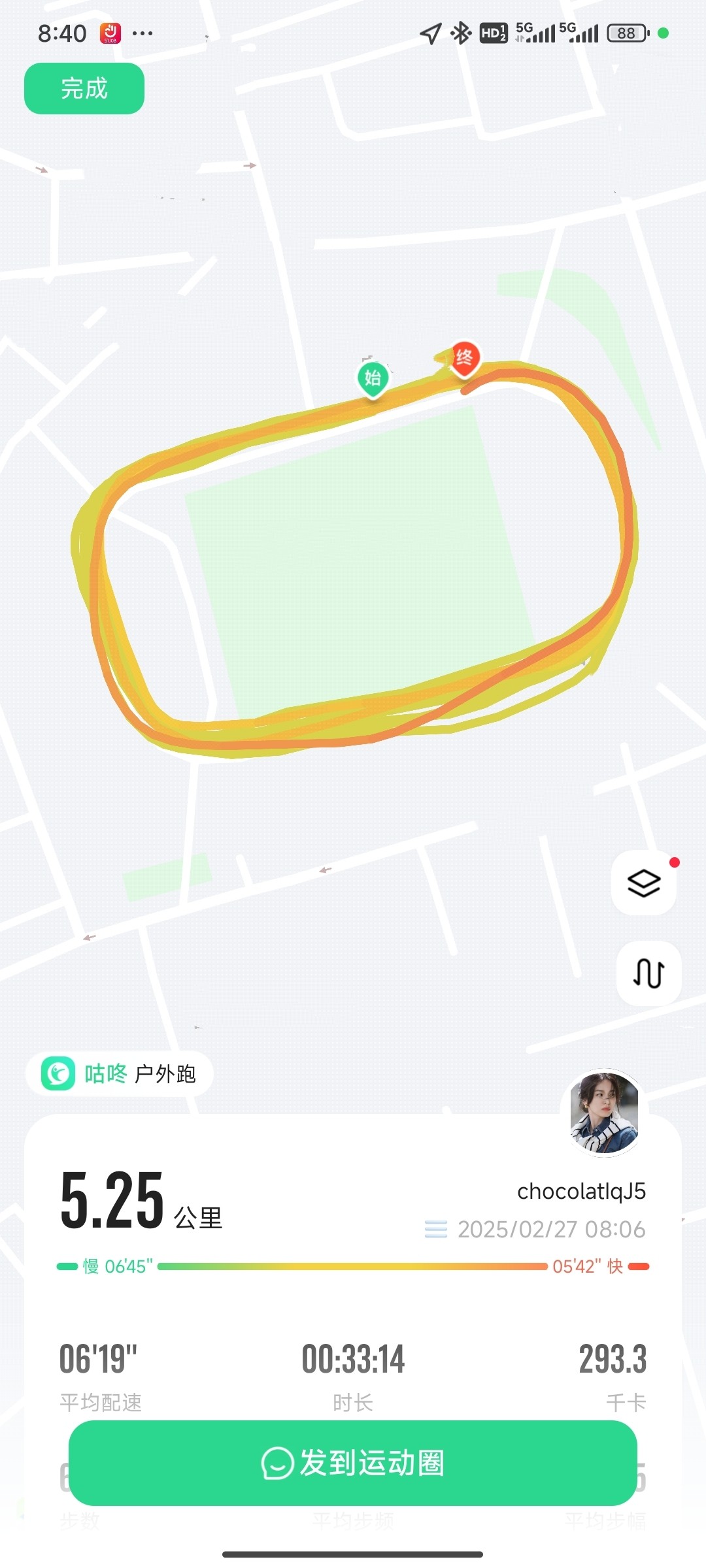Toggle the route track display icon
The width and height of the screenshot is (706, 1568).
tap(648, 973)
